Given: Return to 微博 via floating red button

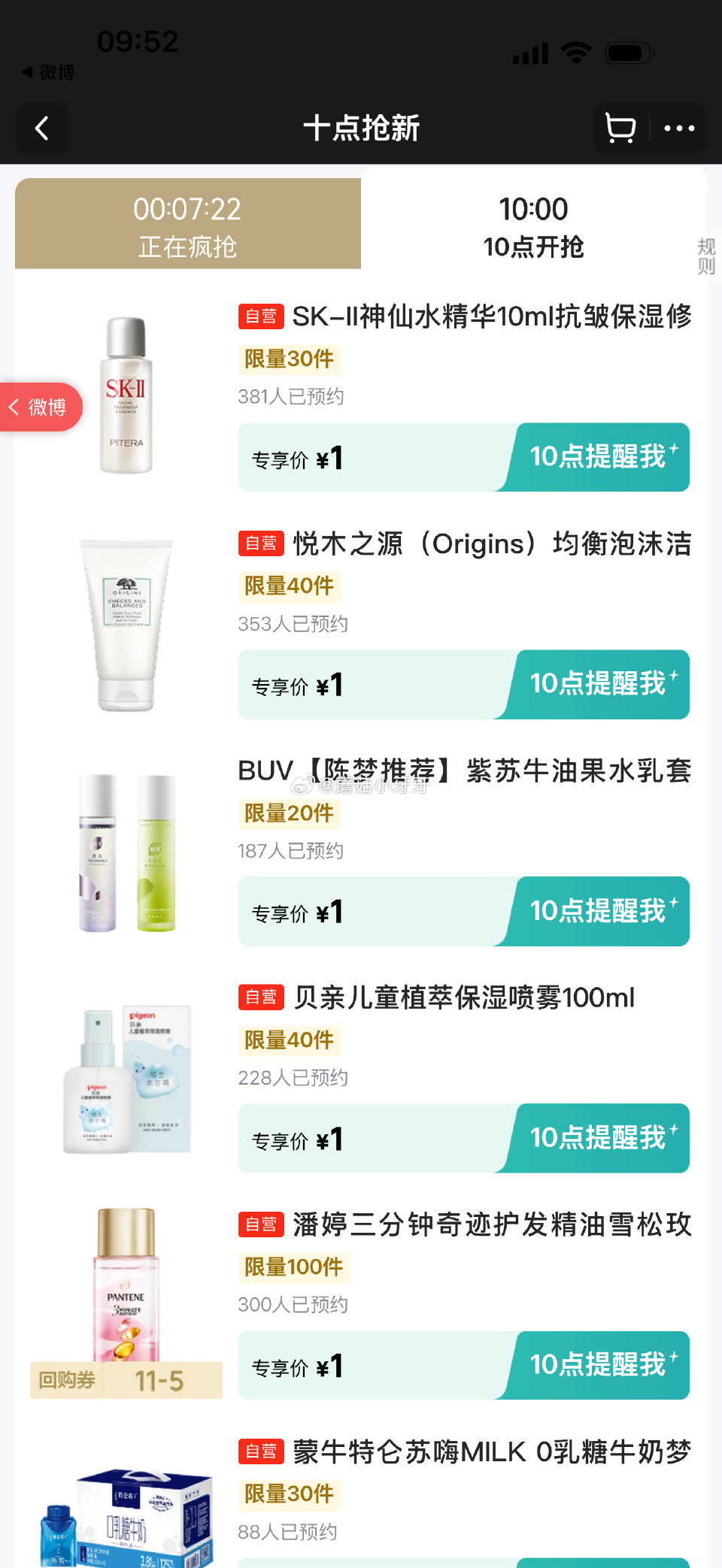Looking at the screenshot, I should (41, 407).
